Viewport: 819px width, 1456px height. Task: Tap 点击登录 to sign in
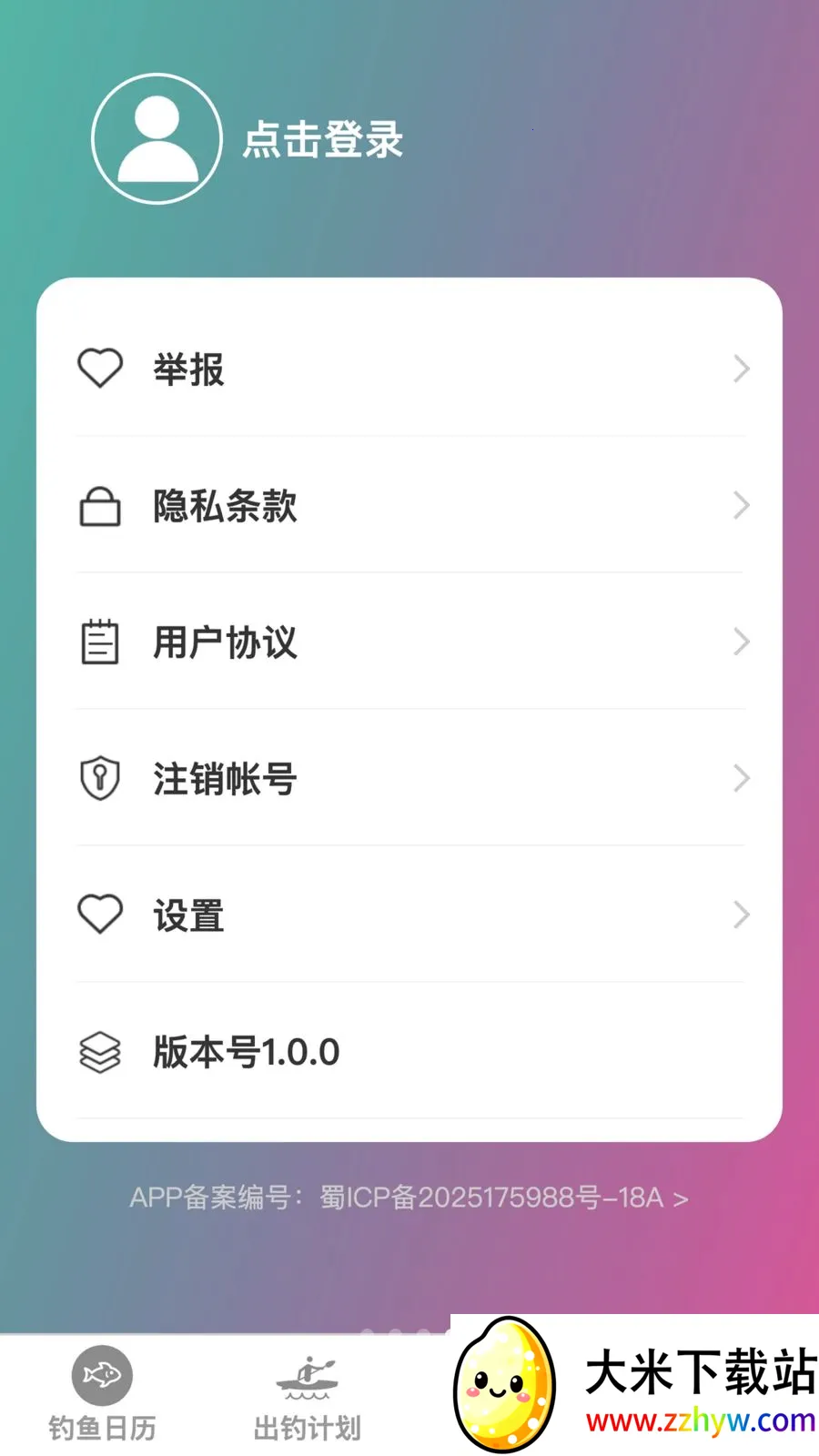(323, 141)
